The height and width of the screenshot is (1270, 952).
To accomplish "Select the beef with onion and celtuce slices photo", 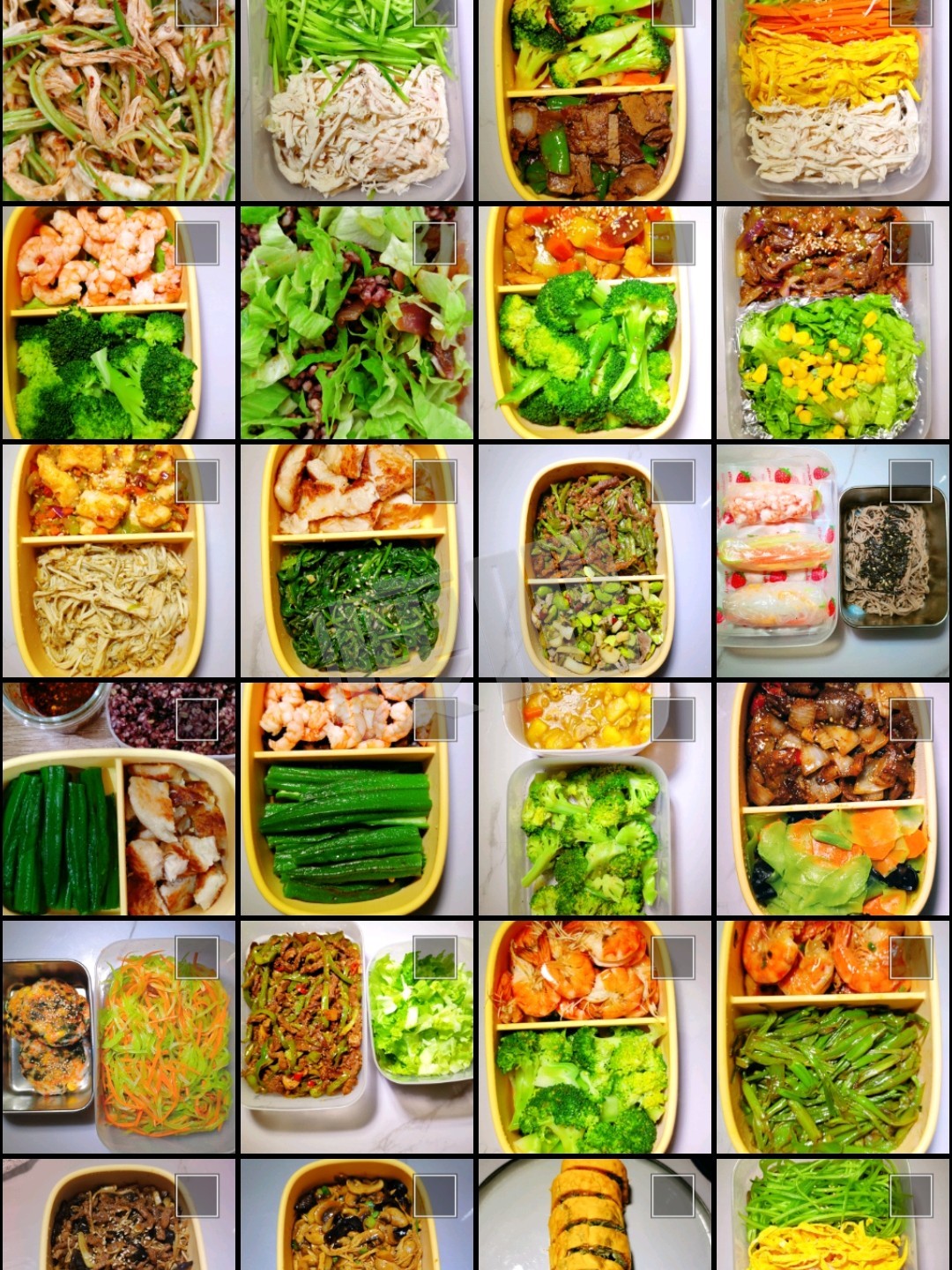I will (911, 720).
